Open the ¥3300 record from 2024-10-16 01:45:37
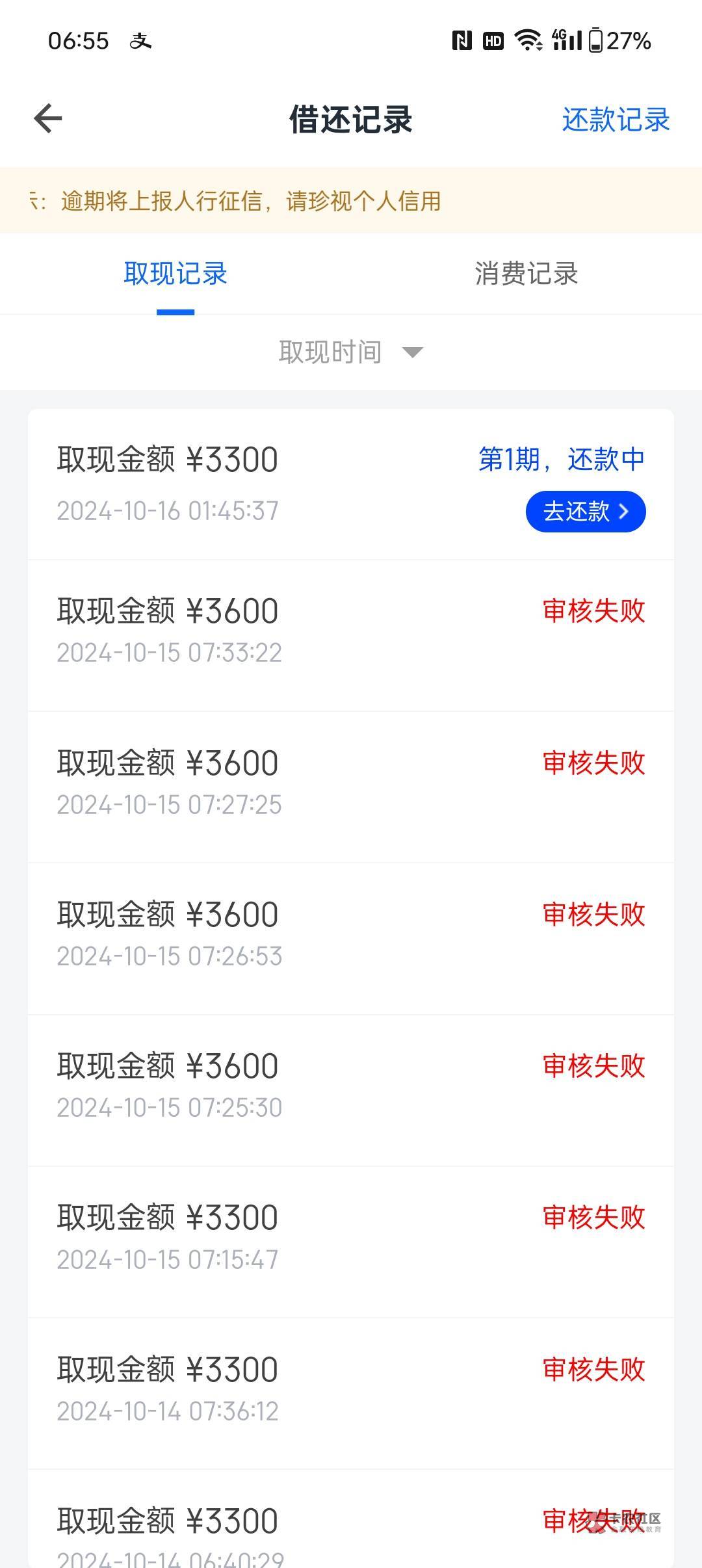 tap(260, 484)
